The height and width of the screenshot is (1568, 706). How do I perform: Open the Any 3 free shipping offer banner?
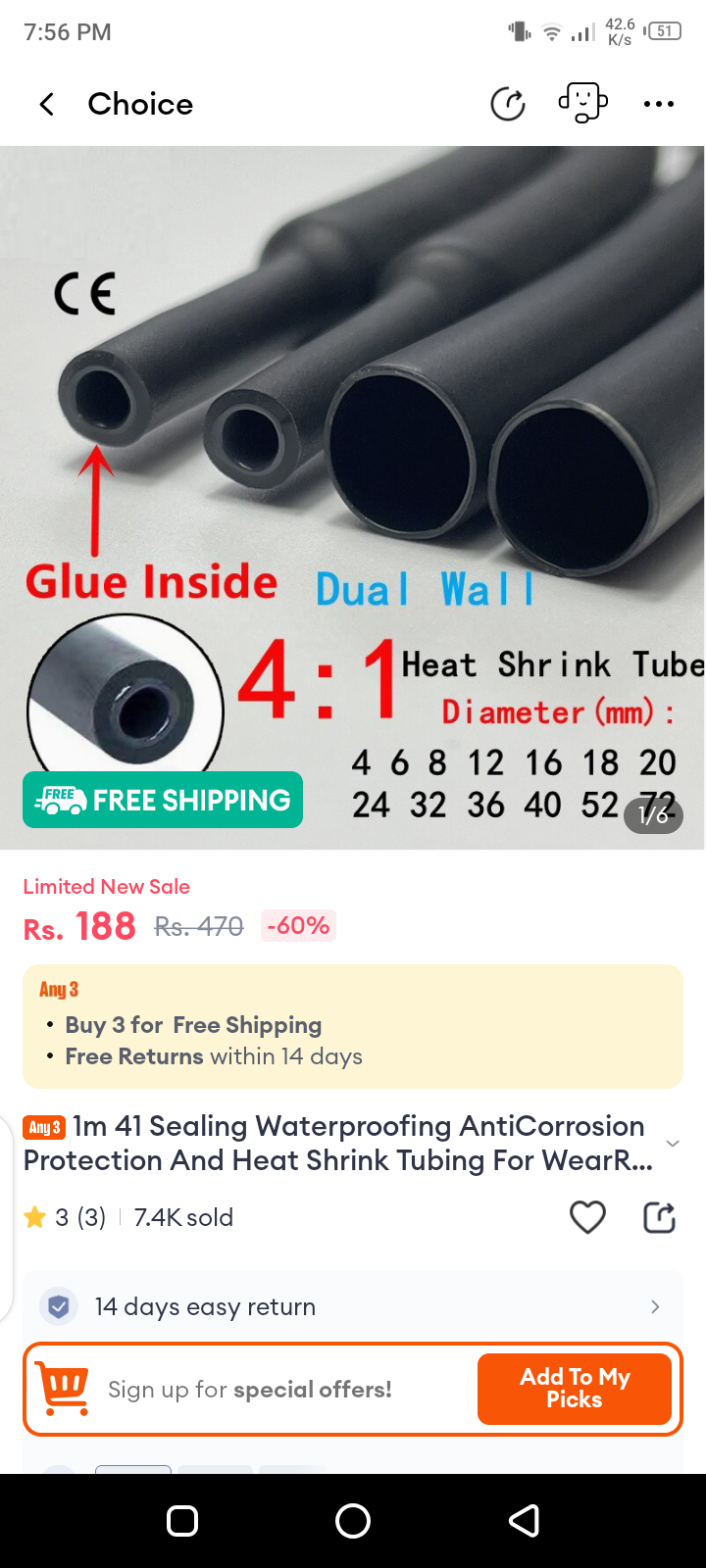pos(353,1026)
